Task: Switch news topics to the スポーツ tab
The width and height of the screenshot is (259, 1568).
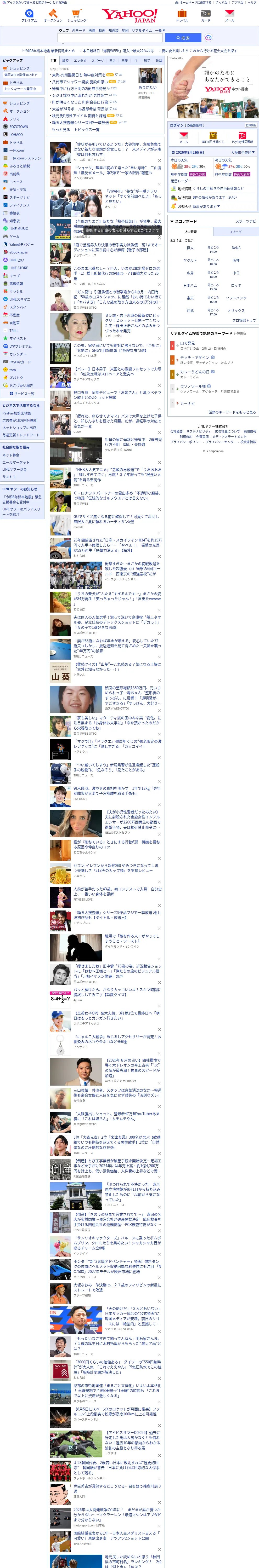Action: pos(98,61)
